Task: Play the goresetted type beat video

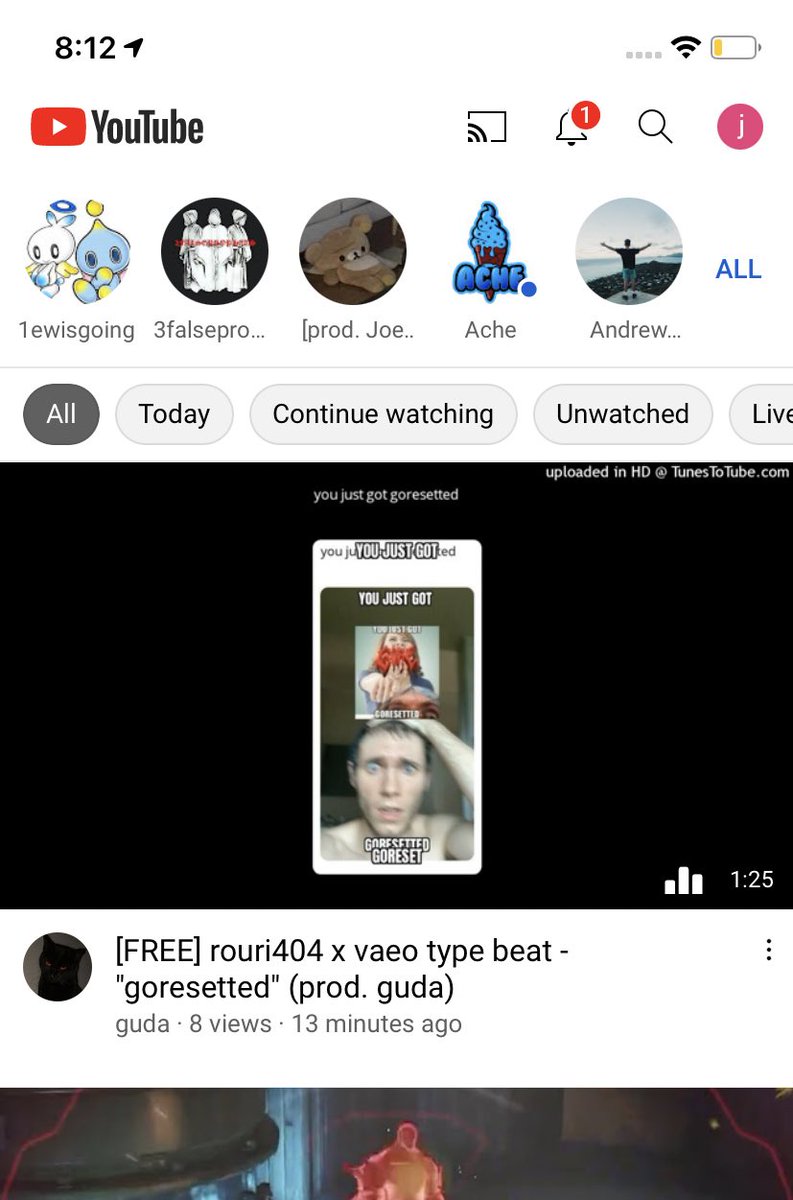Action: [396, 685]
